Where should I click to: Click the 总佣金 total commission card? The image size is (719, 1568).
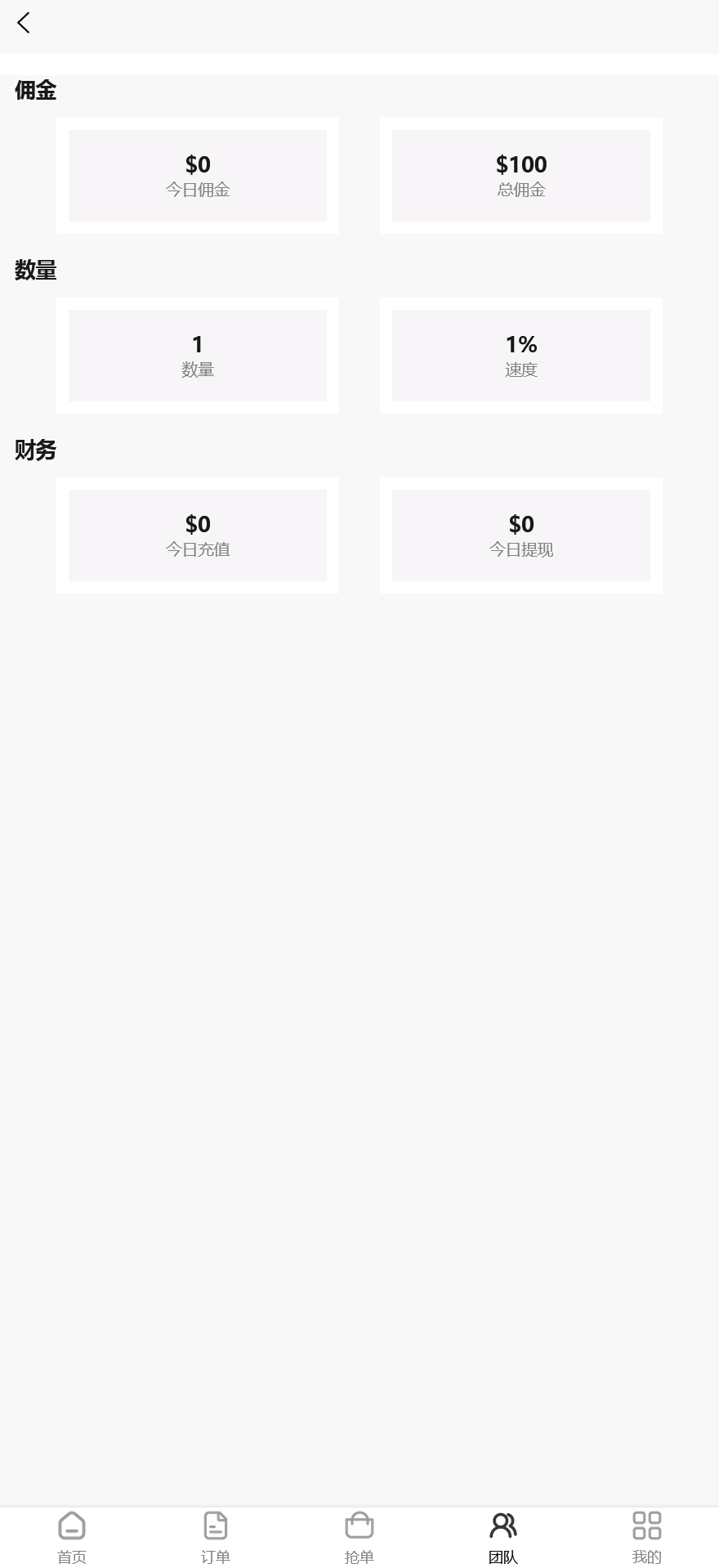pyautogui.click(x=520, y=175)
